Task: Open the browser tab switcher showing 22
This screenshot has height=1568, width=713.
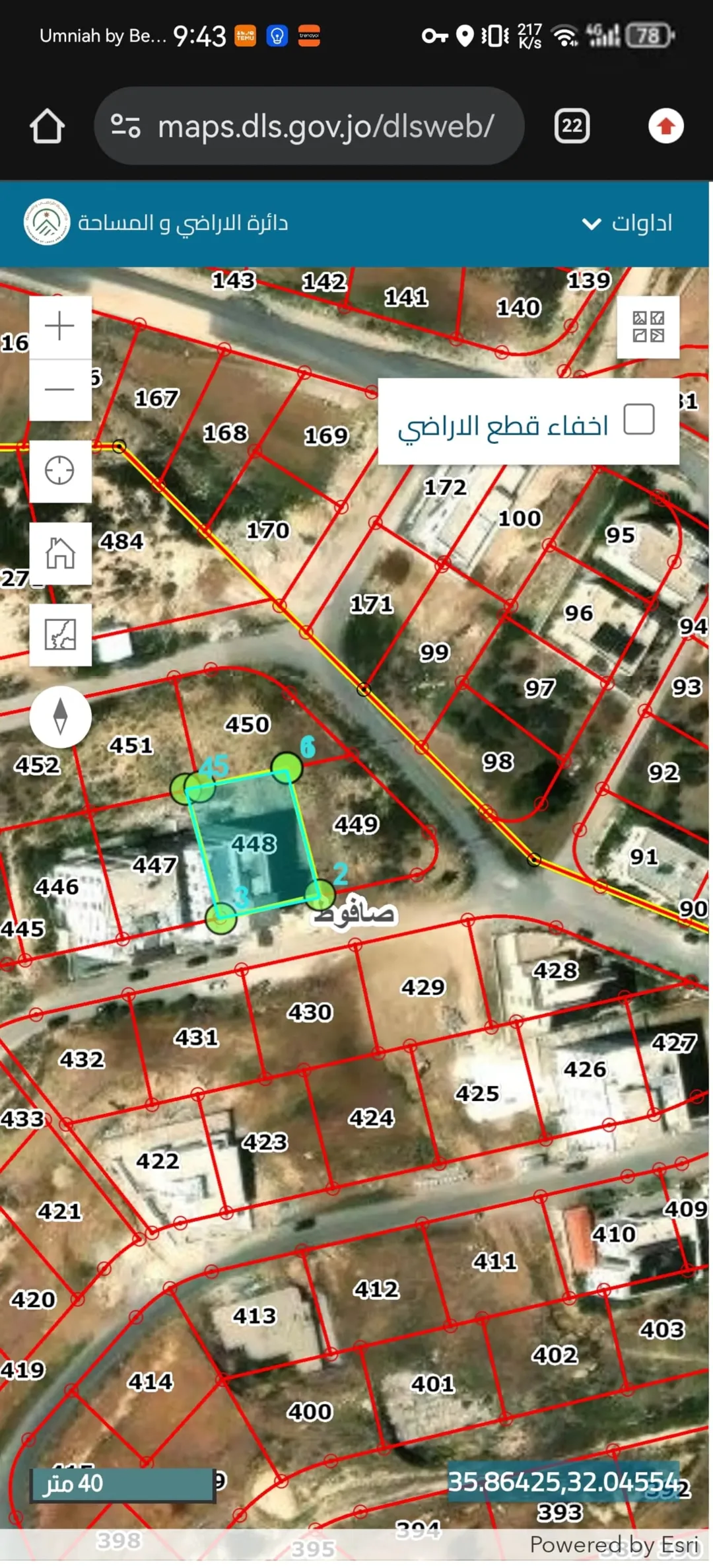Action: 572,126
